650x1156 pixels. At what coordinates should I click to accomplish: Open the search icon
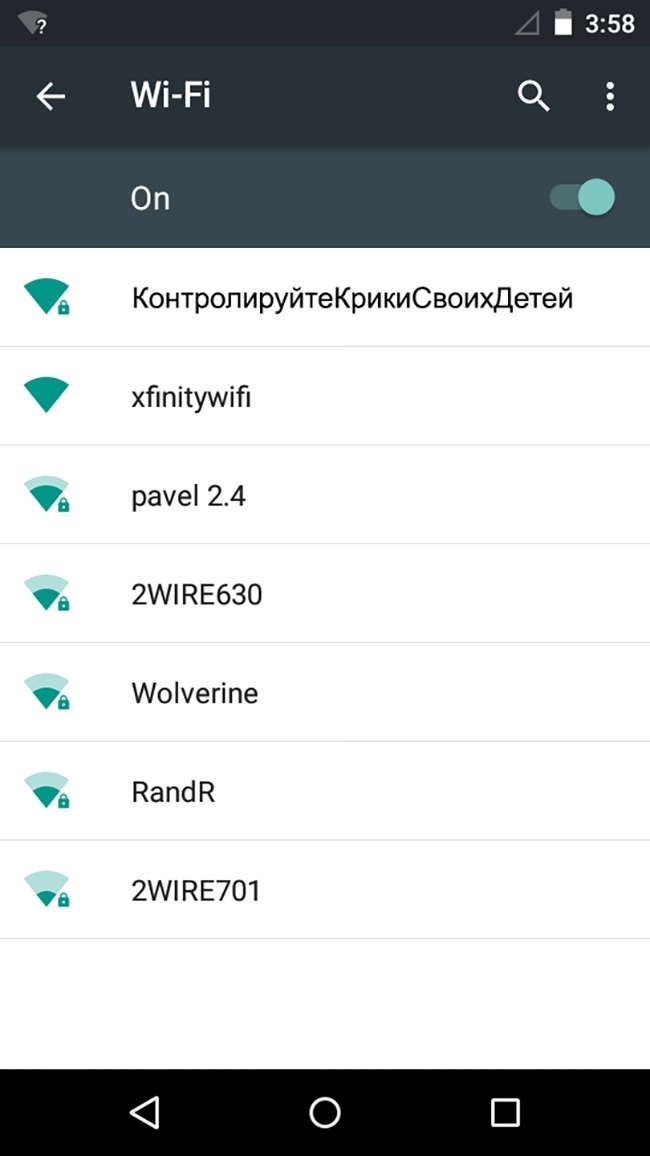click(534, 96)
